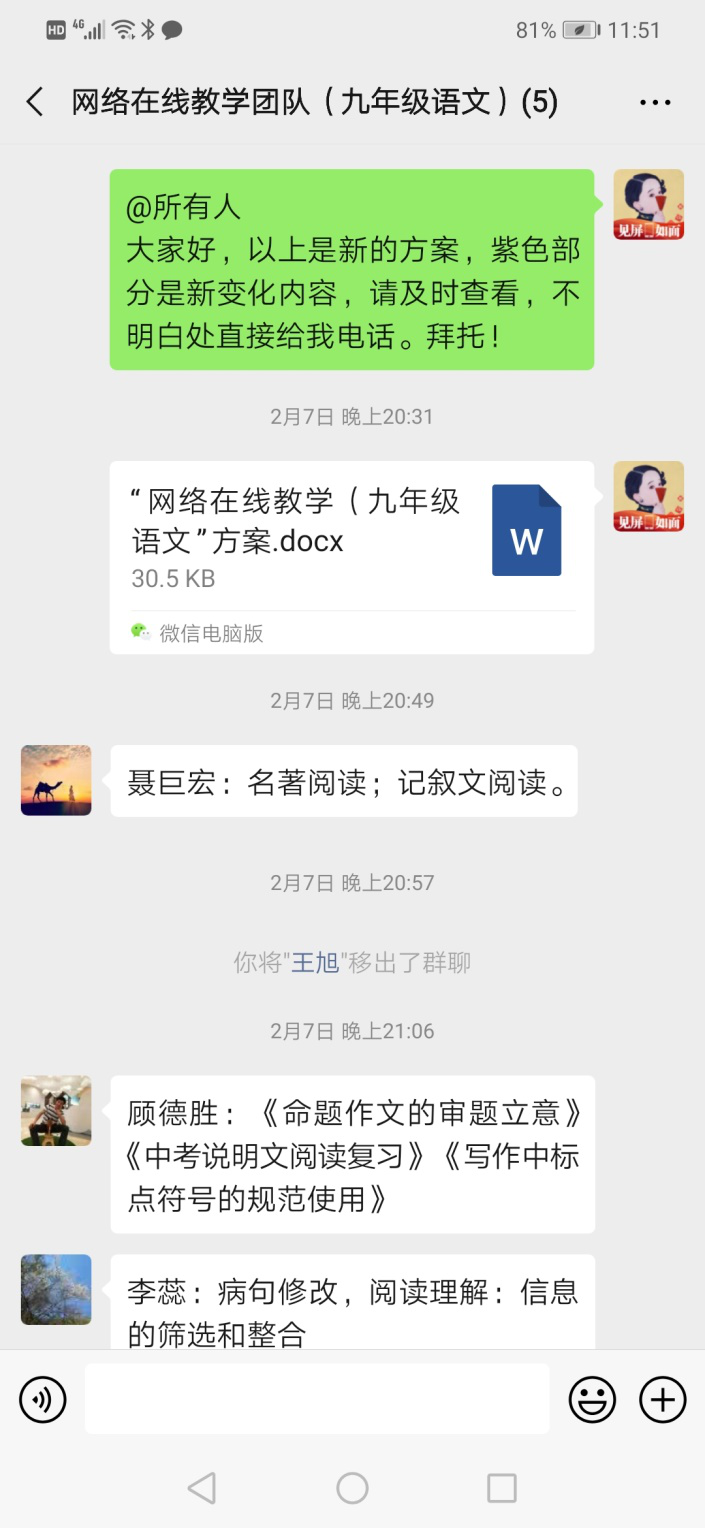Screen dimensions: 705x1528
Task: Focus the message text field
Action: [x=316, y=1399]
